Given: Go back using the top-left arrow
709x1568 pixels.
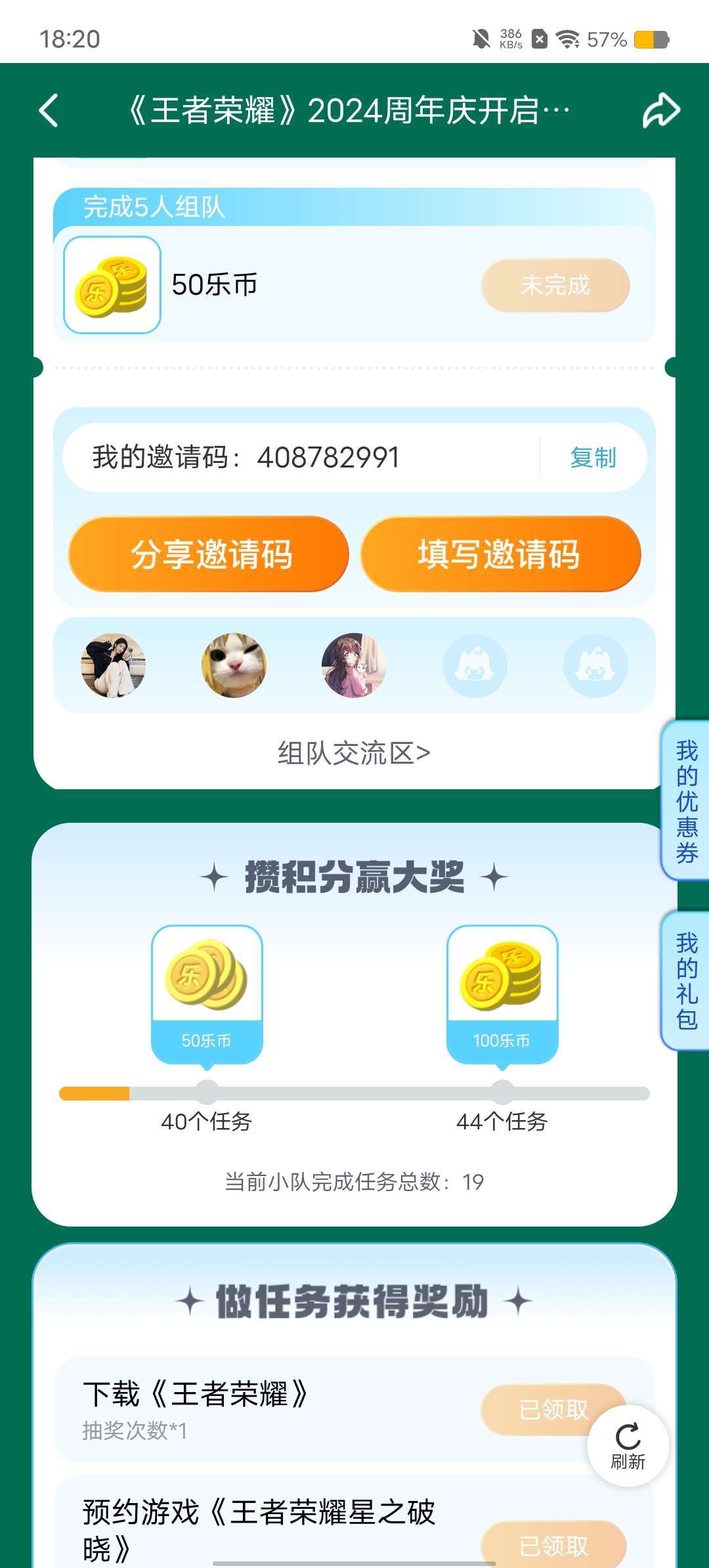Looking at the screenshot, I should pos(49,110).
